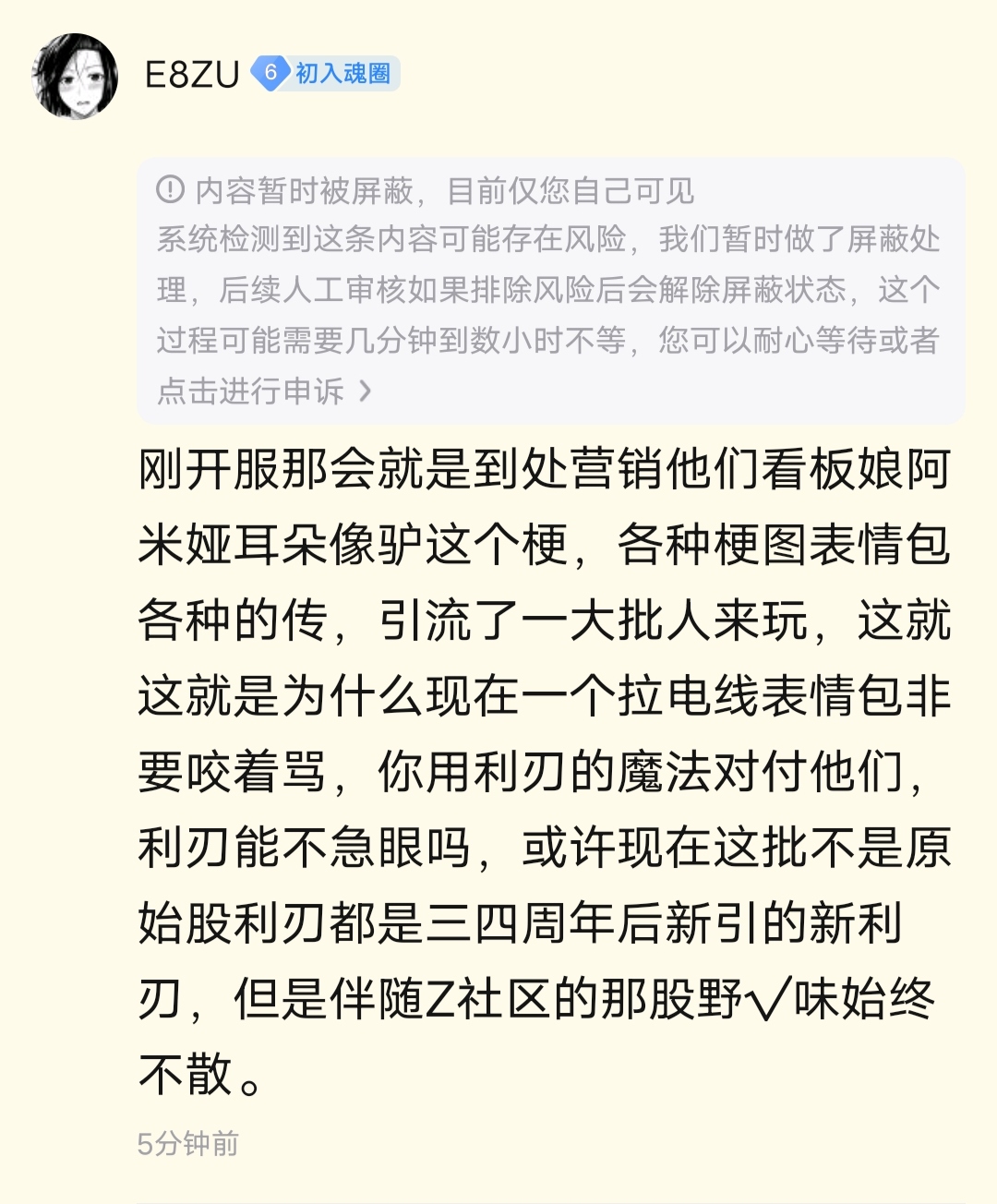Open the 初入魂圈 level badge

click(x=326, y=73)
